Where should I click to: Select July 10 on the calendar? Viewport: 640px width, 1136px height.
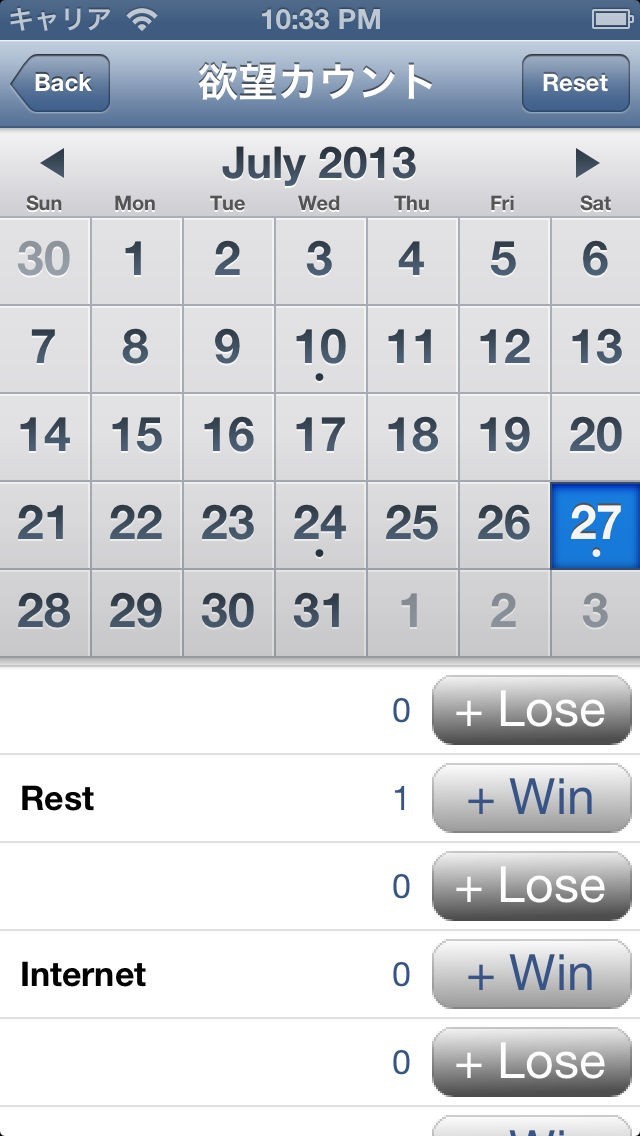pos(320,349)
